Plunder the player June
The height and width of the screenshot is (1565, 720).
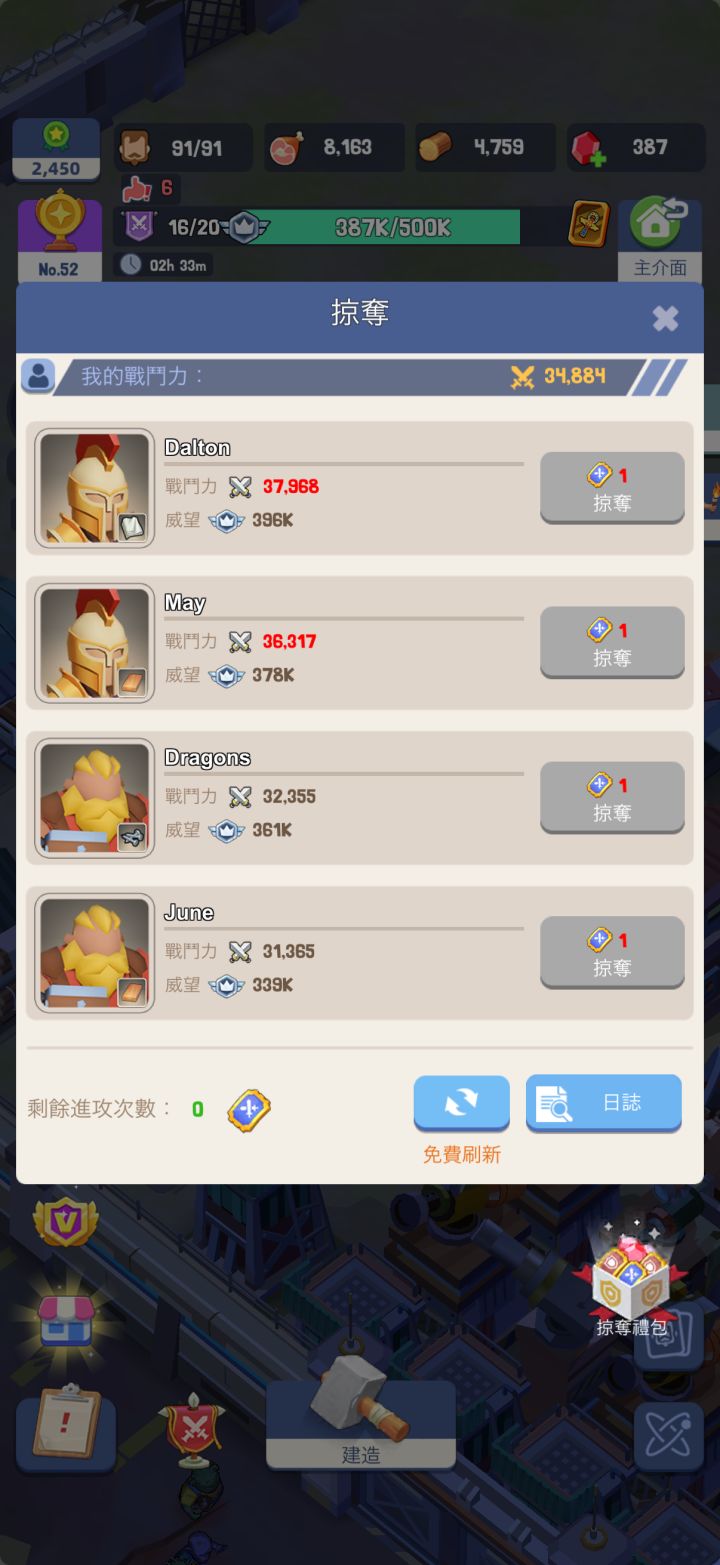pyautogui.click(x=611, y=952)
